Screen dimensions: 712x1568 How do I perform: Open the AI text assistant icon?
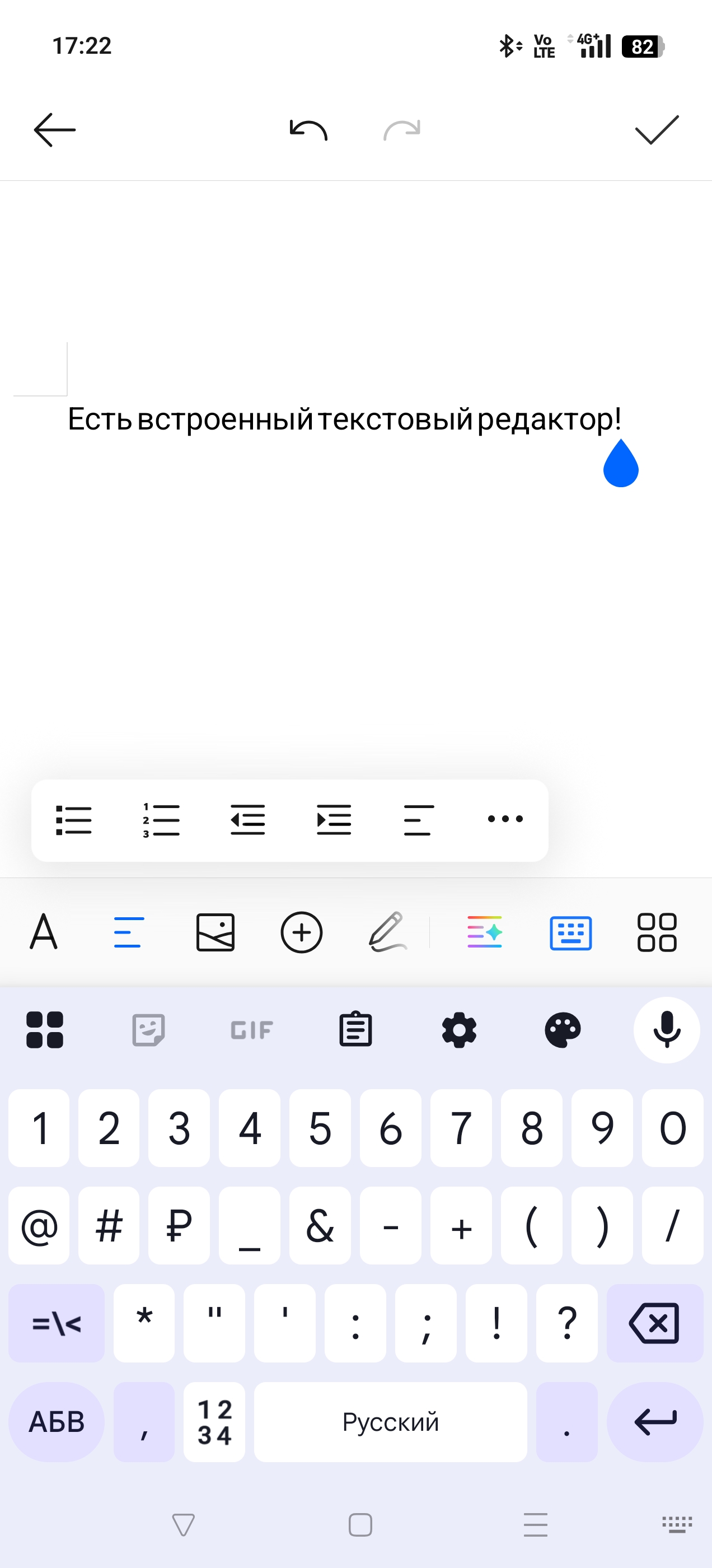485,932
